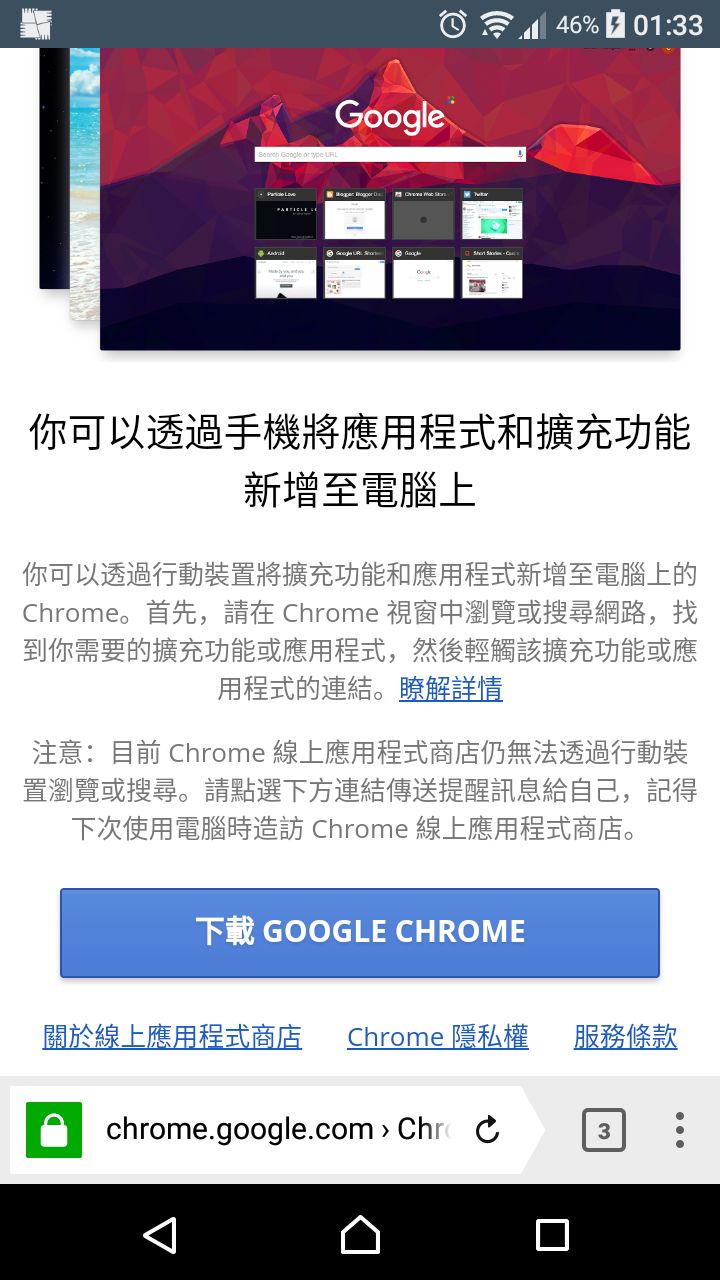
Task: Open the browser overflow menu
Action: point(679,1130)
